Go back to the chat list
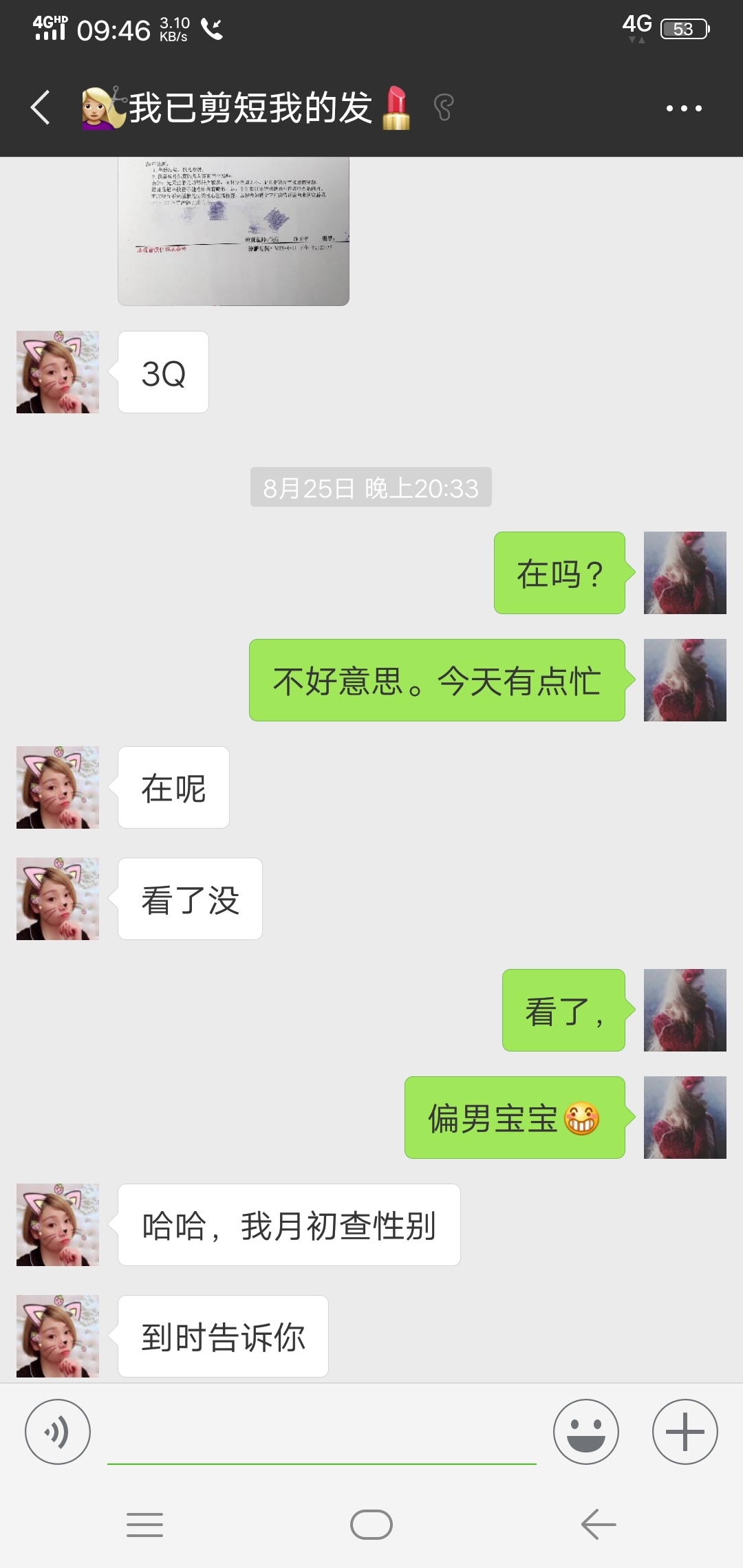Screen dimensions: 743x1568 [41, 108]
